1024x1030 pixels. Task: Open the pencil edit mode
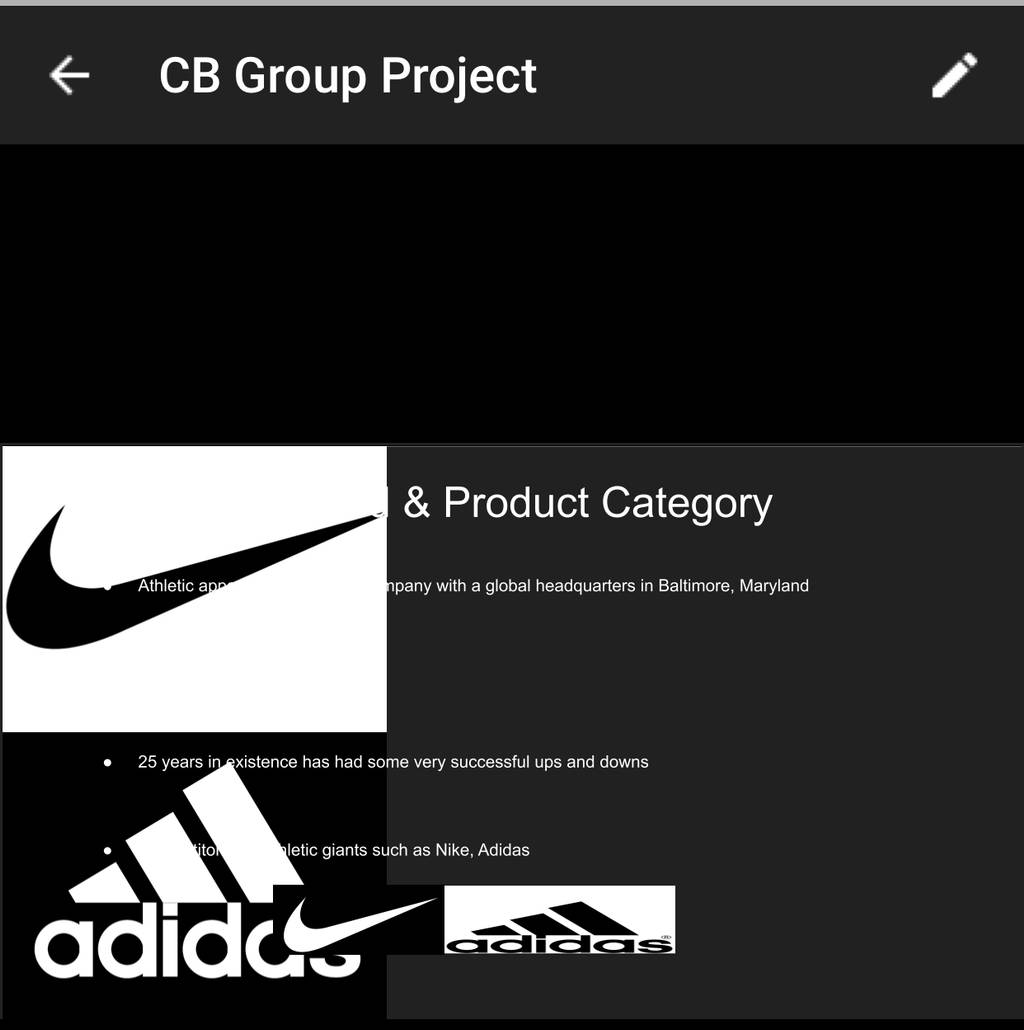[x=954, y=75]
